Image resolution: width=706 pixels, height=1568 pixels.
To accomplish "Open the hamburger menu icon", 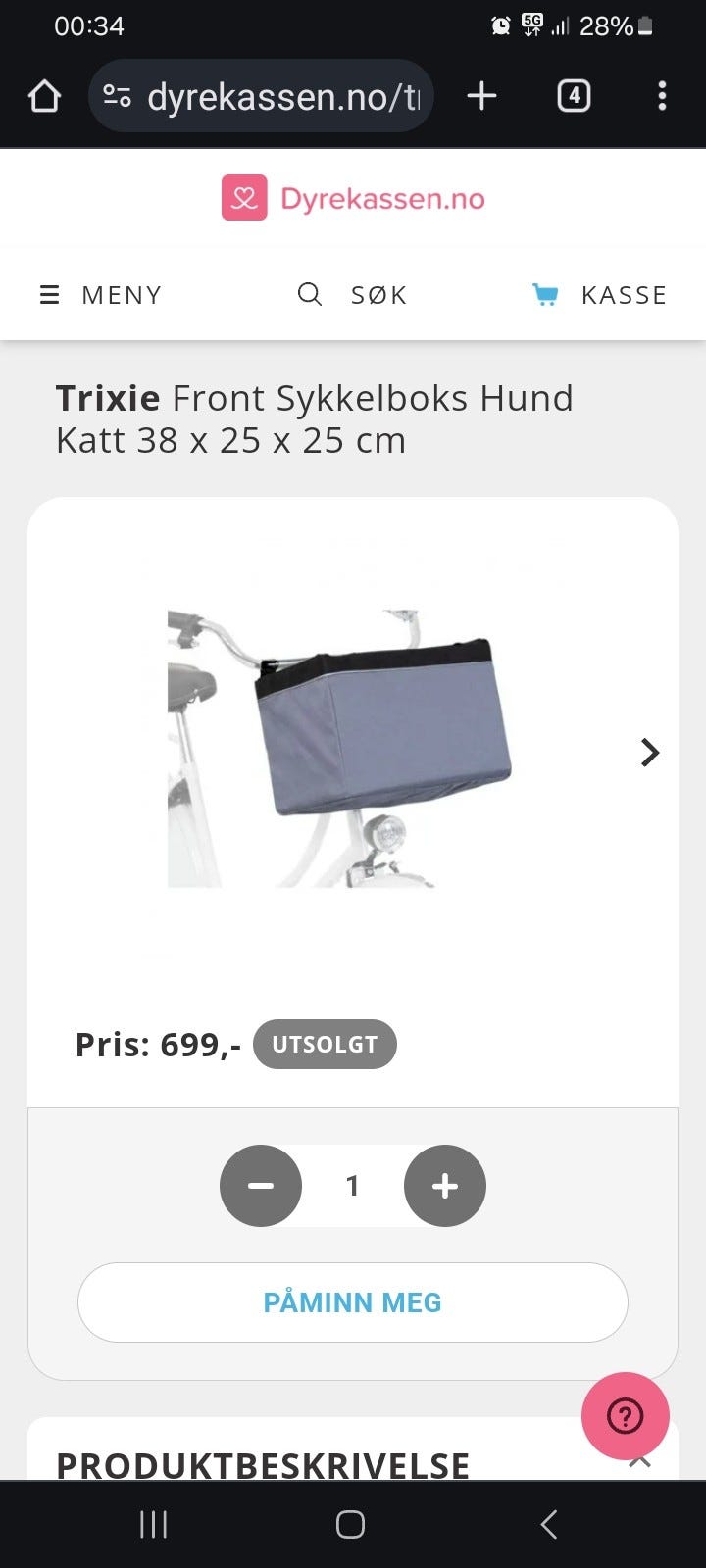I will coord(50,294).
